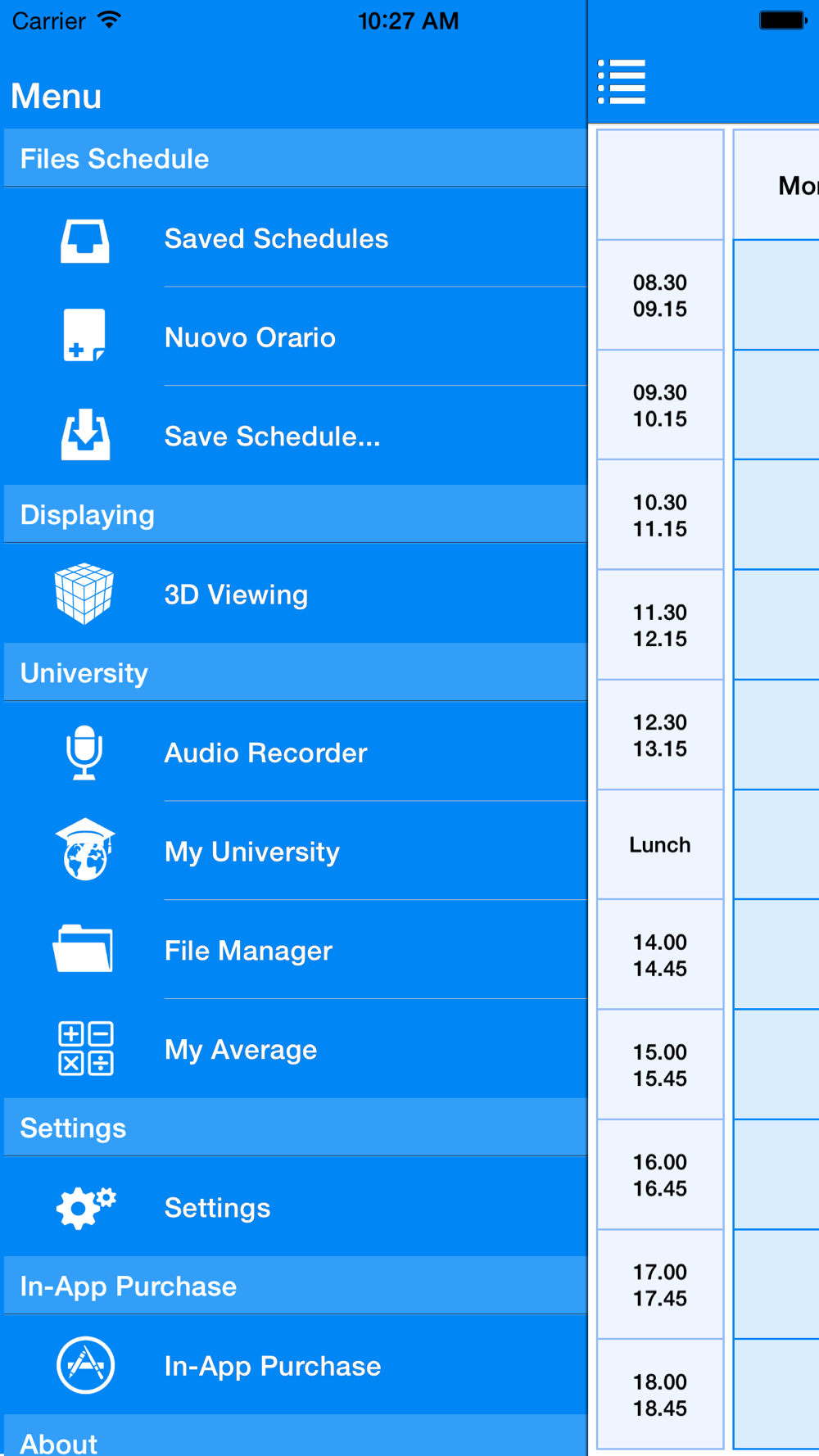Open the Settings row with gear icon
This screenshot has height=1456, width=819.
pos(295,1207)
